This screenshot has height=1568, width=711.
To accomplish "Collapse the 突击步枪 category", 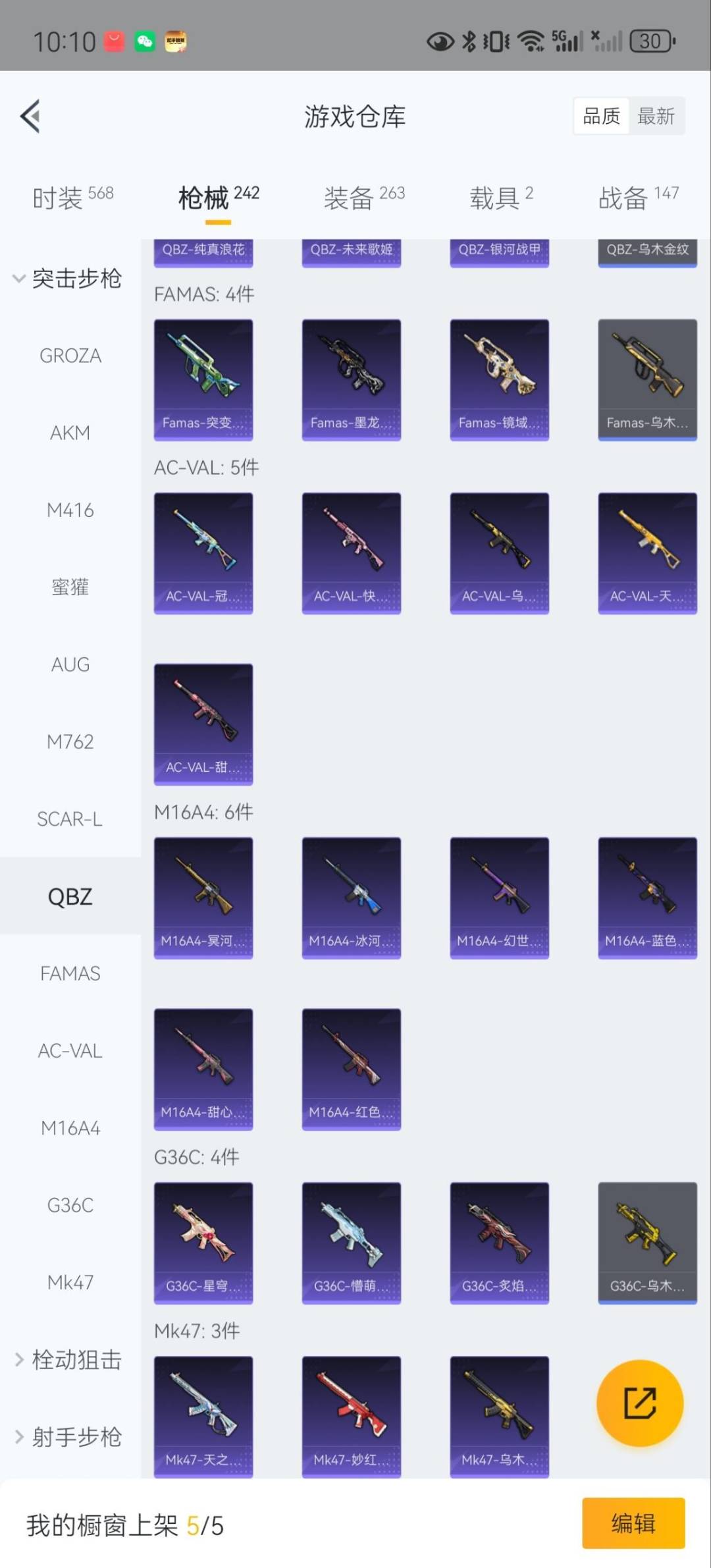I will click(68, 279).
